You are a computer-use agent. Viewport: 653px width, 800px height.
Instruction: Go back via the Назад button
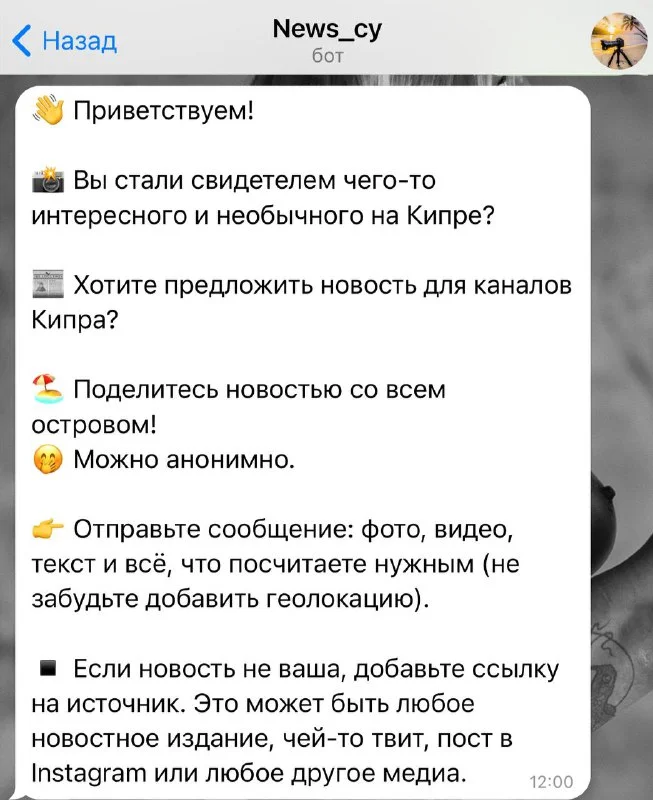65,41
